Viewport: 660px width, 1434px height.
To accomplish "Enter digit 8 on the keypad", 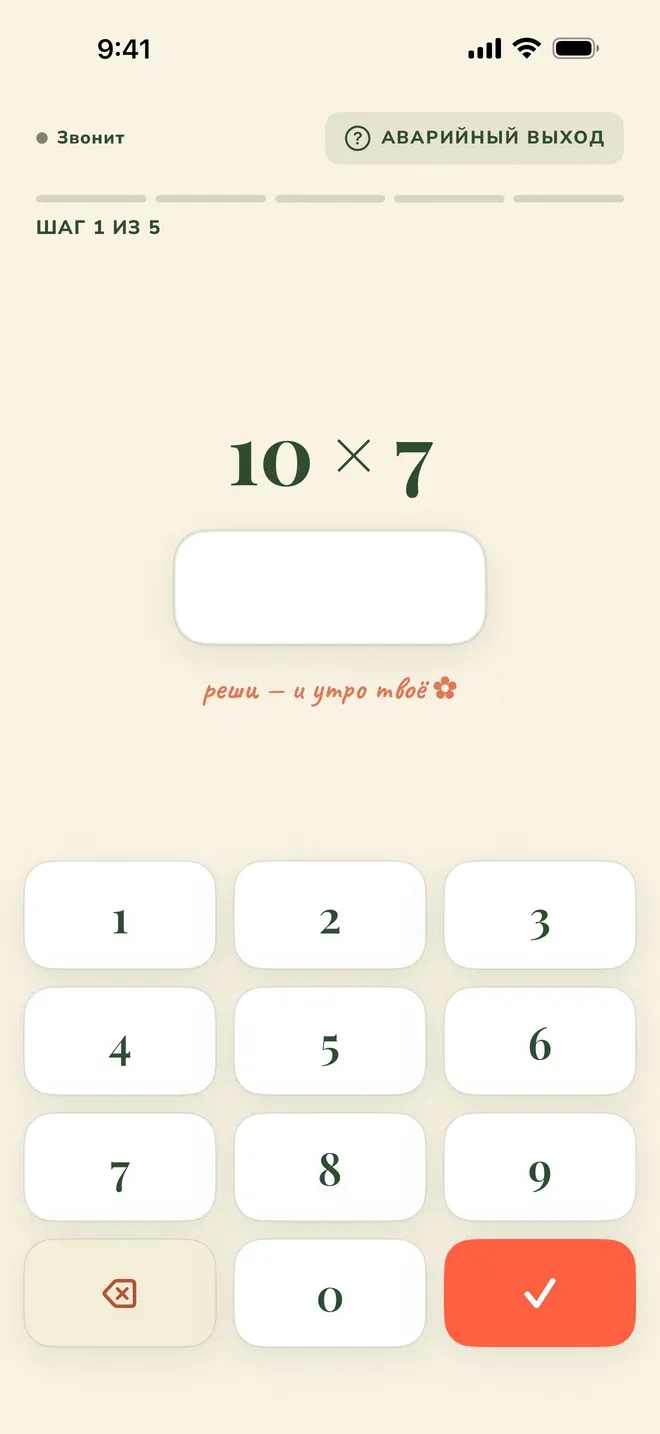I will pyautogui.click(x=330, y=1167).
